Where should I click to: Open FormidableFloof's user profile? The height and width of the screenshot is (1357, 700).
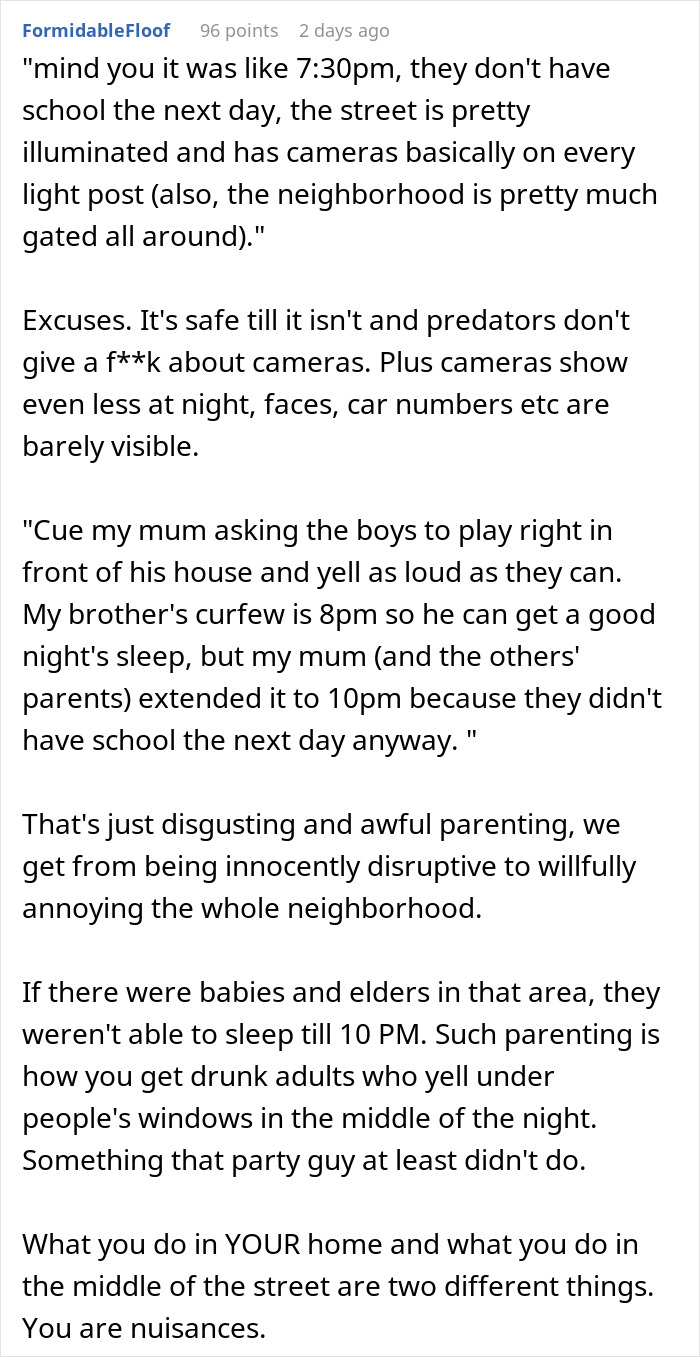tap(96, 31)
